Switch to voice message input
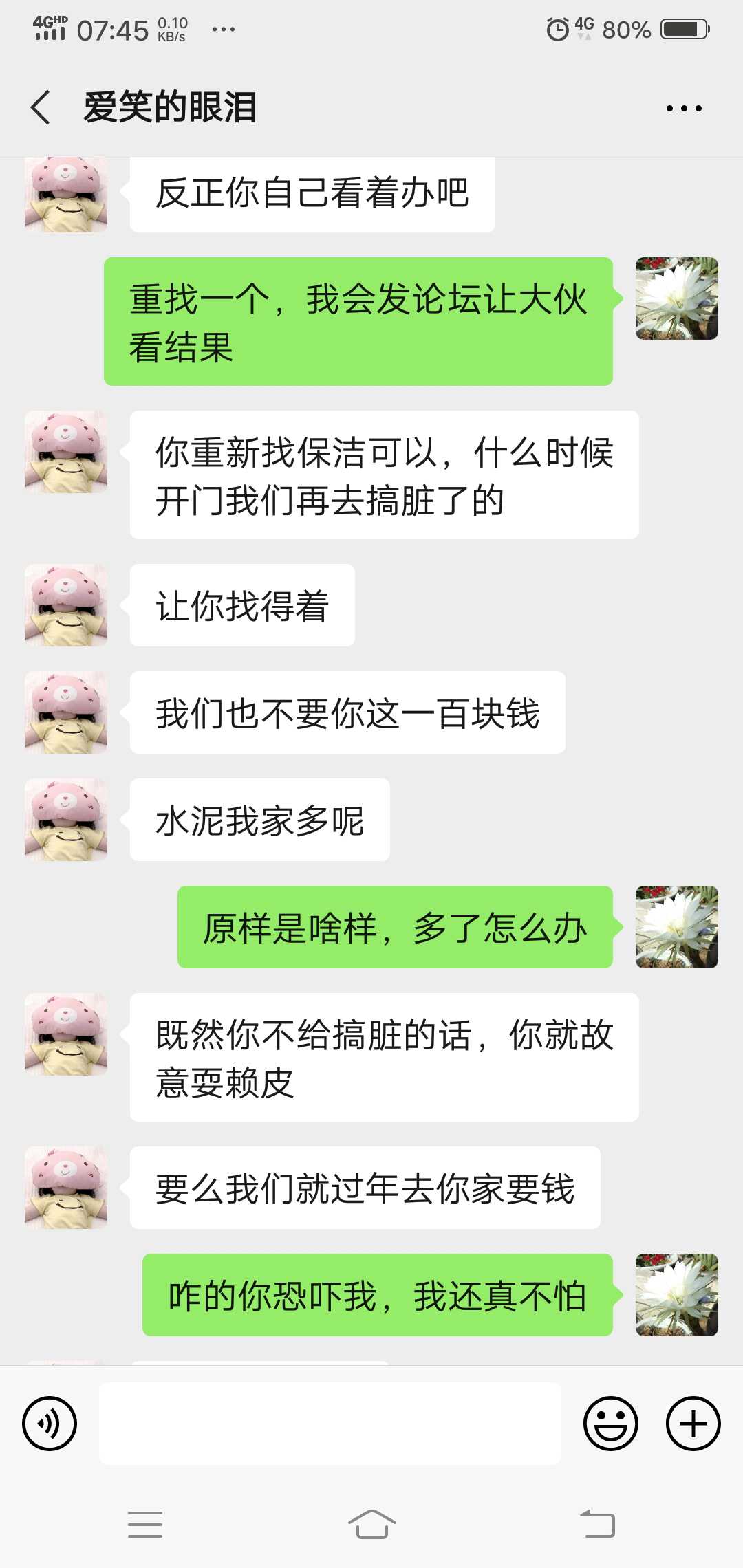The width and height of the screenshot is (743, 1568). [x=50, y=1424]
